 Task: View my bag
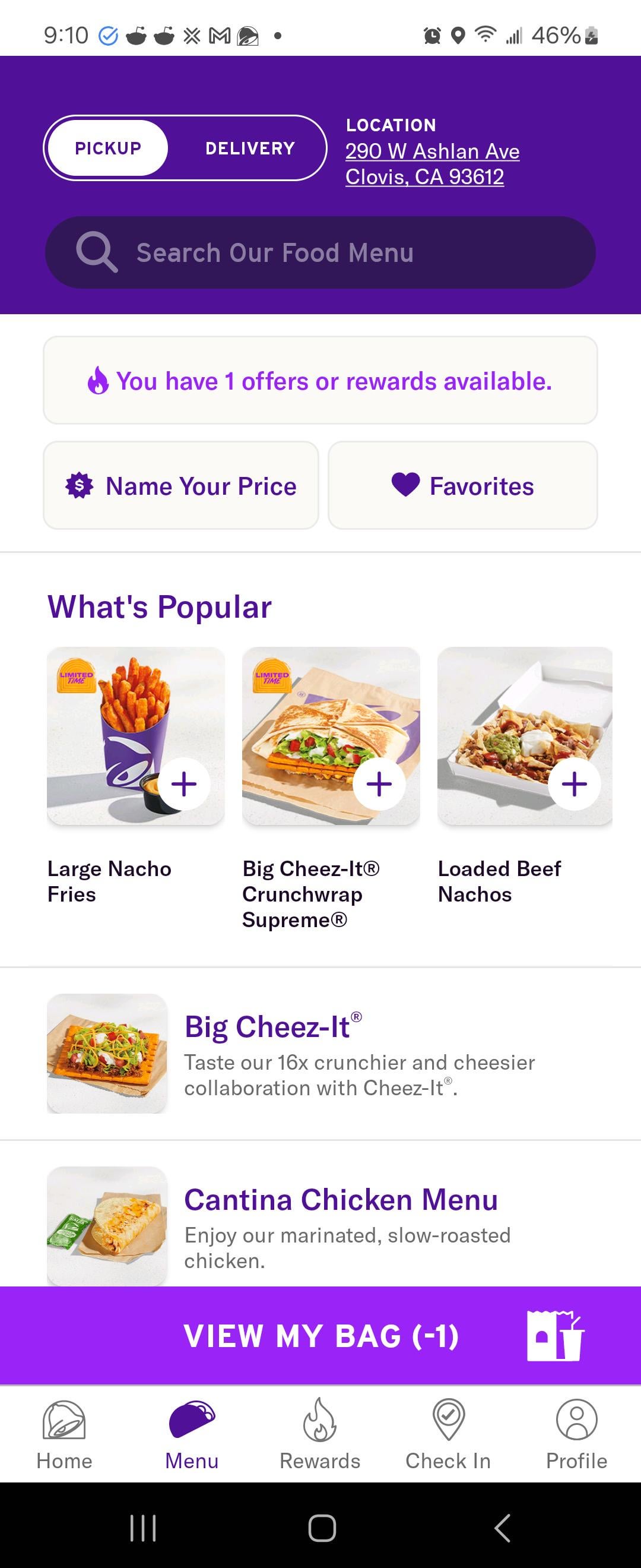tap(320, 1336)
